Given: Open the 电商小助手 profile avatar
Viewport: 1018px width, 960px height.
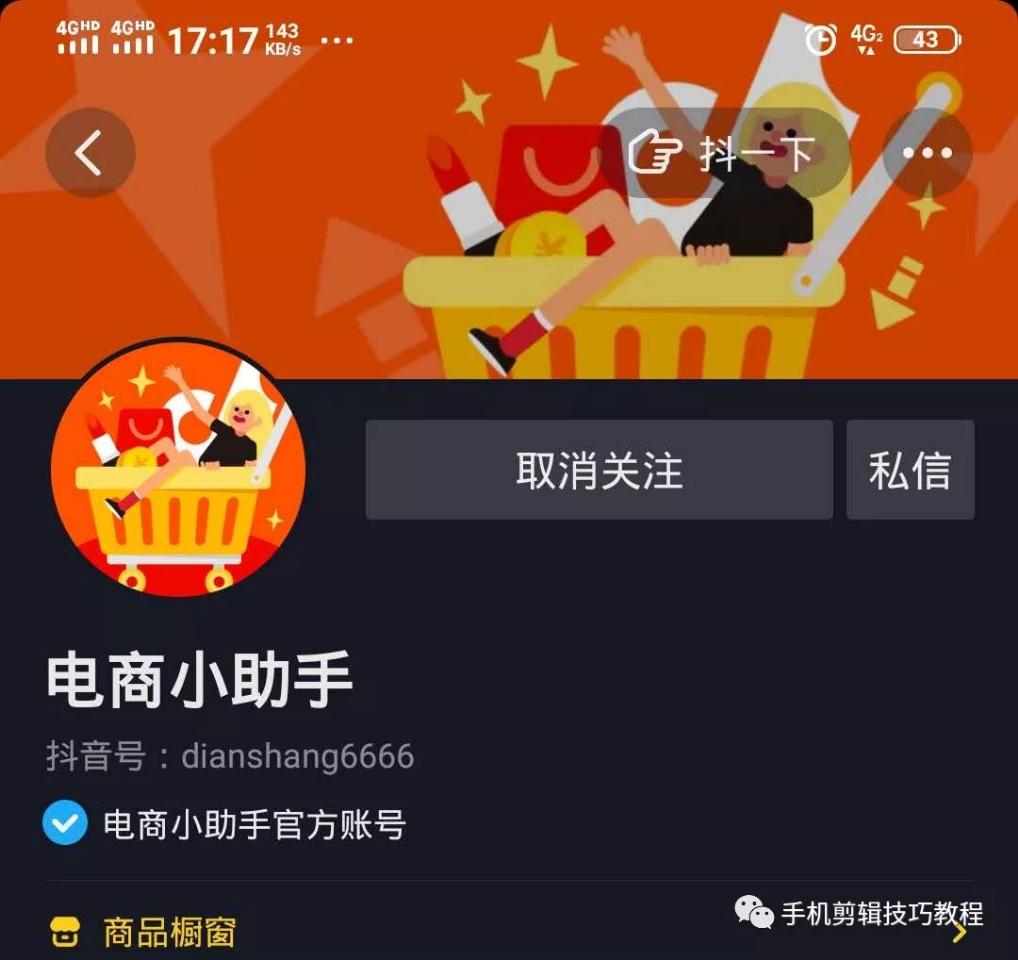Looking at the screenshot, I should pyautogui.click(x=178, y=468).
